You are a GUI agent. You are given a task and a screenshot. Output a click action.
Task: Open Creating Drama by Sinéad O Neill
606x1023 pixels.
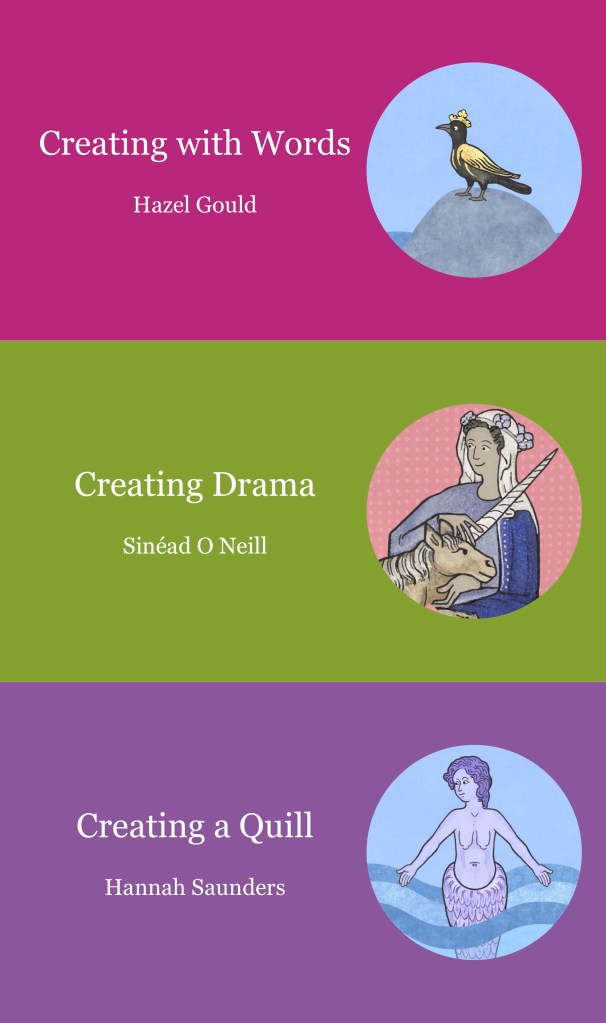coord(195,486)
